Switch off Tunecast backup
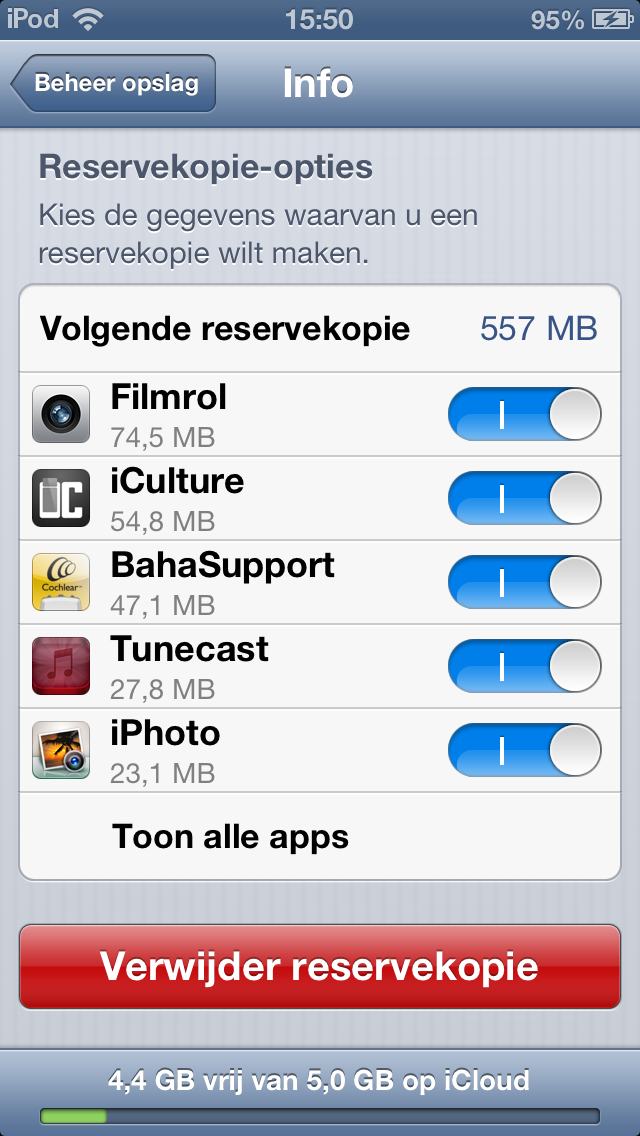The height and width of the screenshot is (1136, 640). point(525,666)
